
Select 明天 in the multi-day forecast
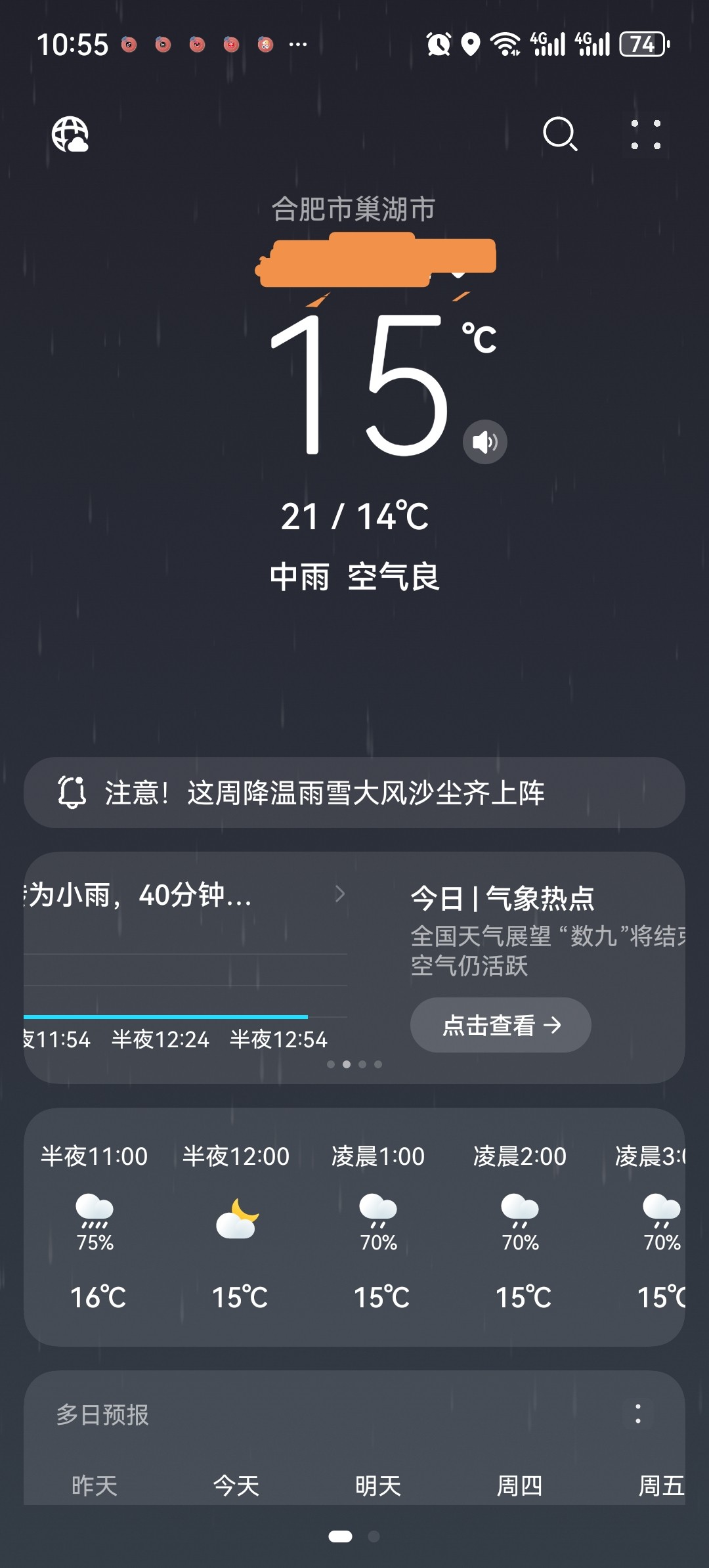tap(378, 1485)
